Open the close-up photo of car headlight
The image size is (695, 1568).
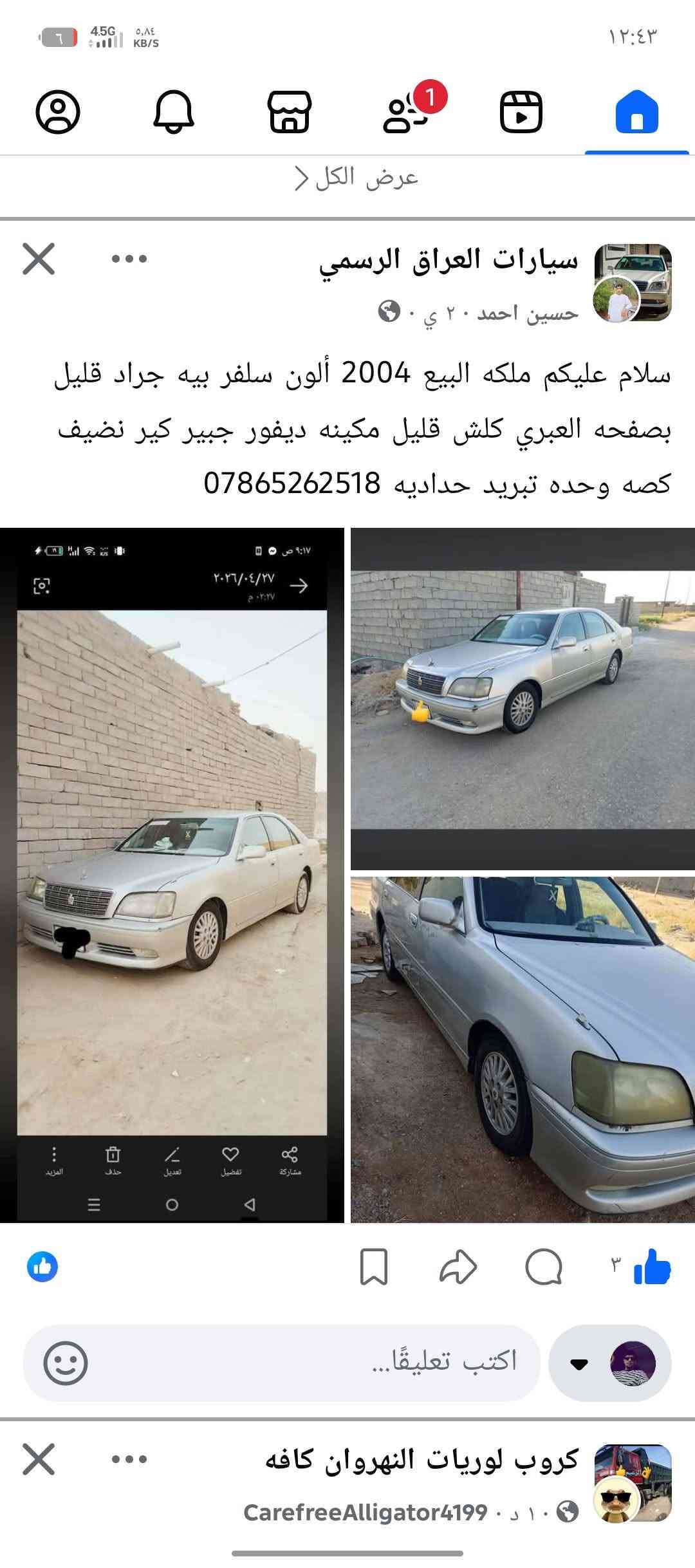click(523, 1049)
